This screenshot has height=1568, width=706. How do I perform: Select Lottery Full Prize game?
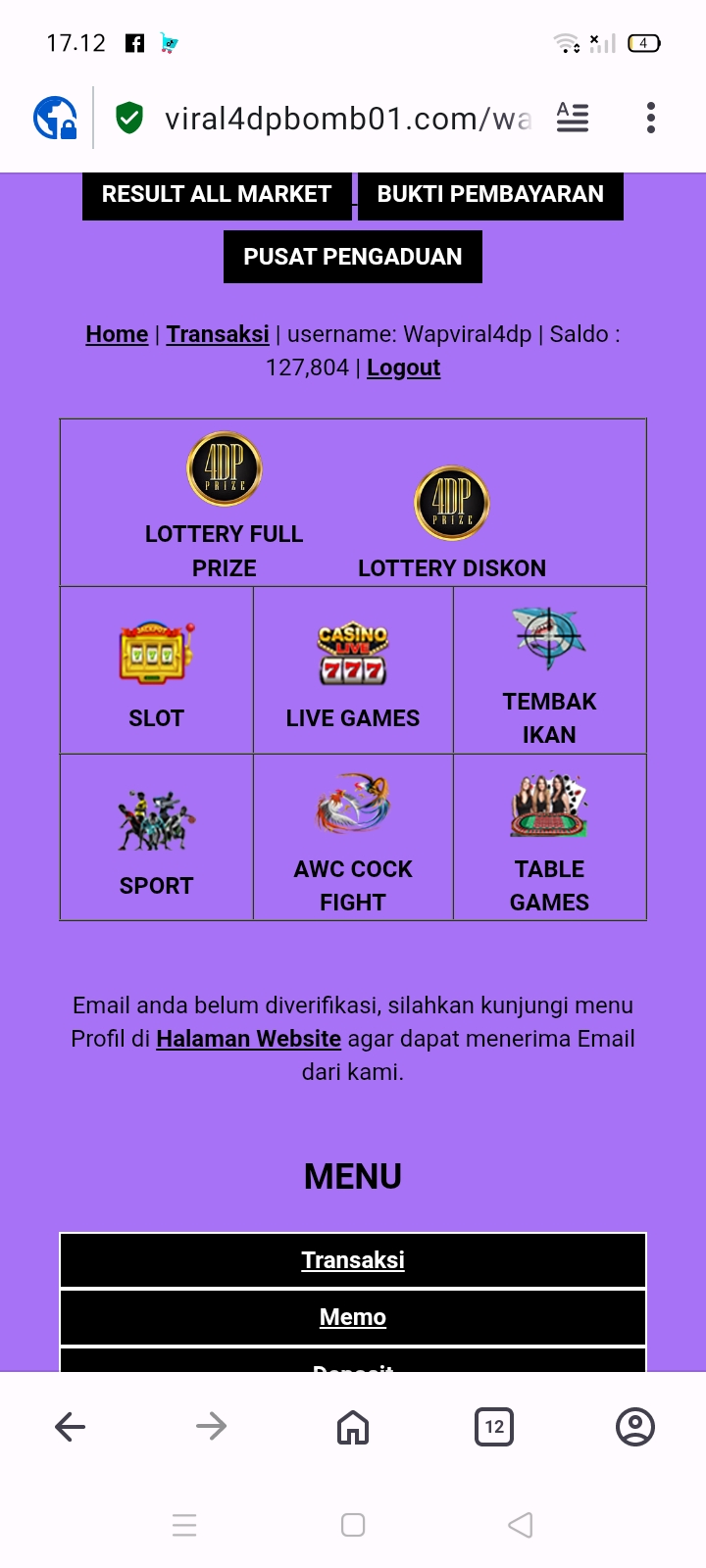225,505
